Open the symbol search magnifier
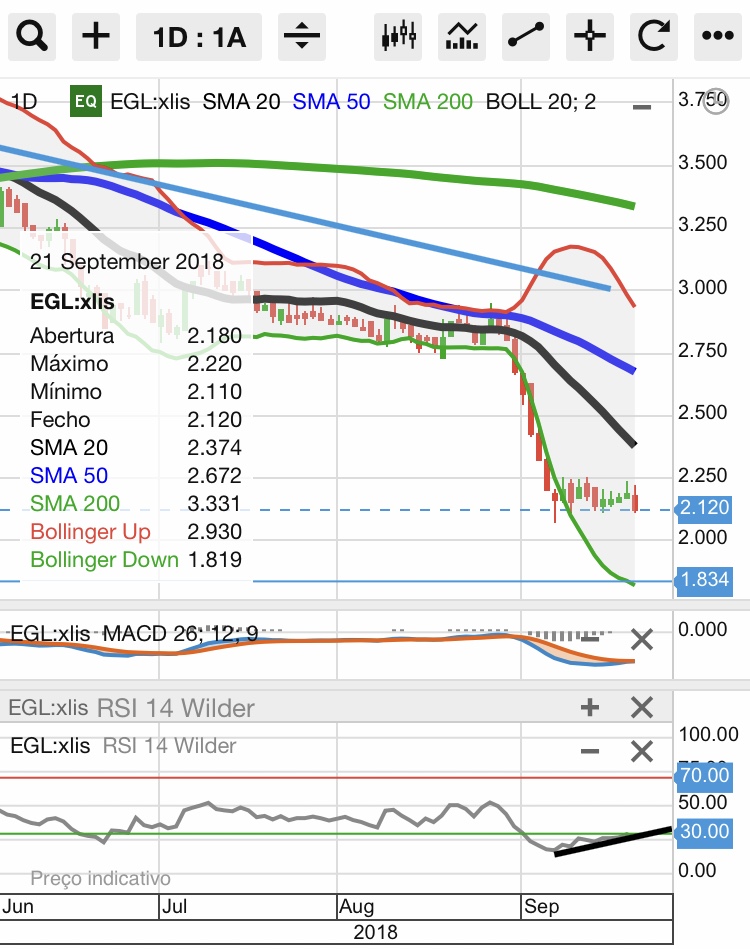Image resolution: width=750 pixels, height=949 pixels. 33,38
